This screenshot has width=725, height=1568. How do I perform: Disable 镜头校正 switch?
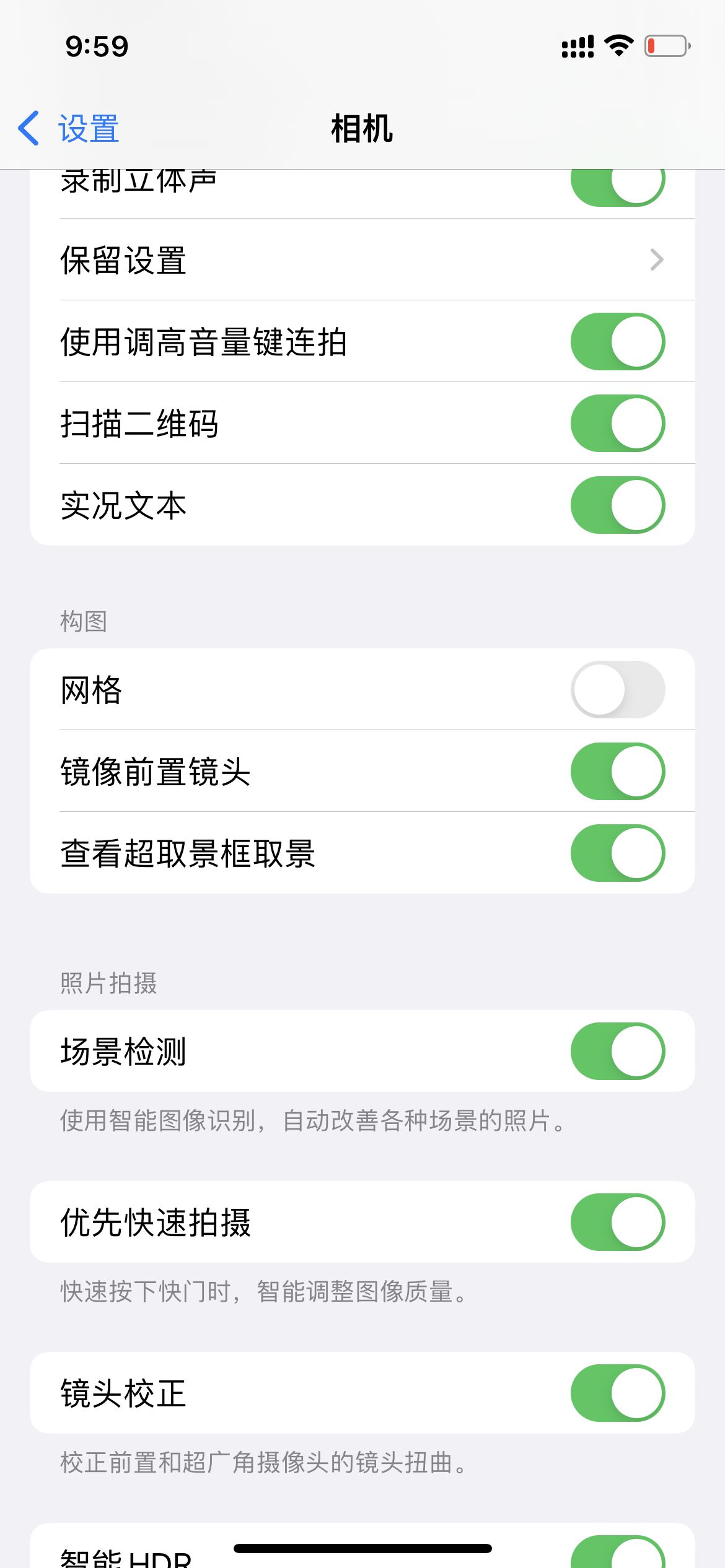[x=617, y=1393]
